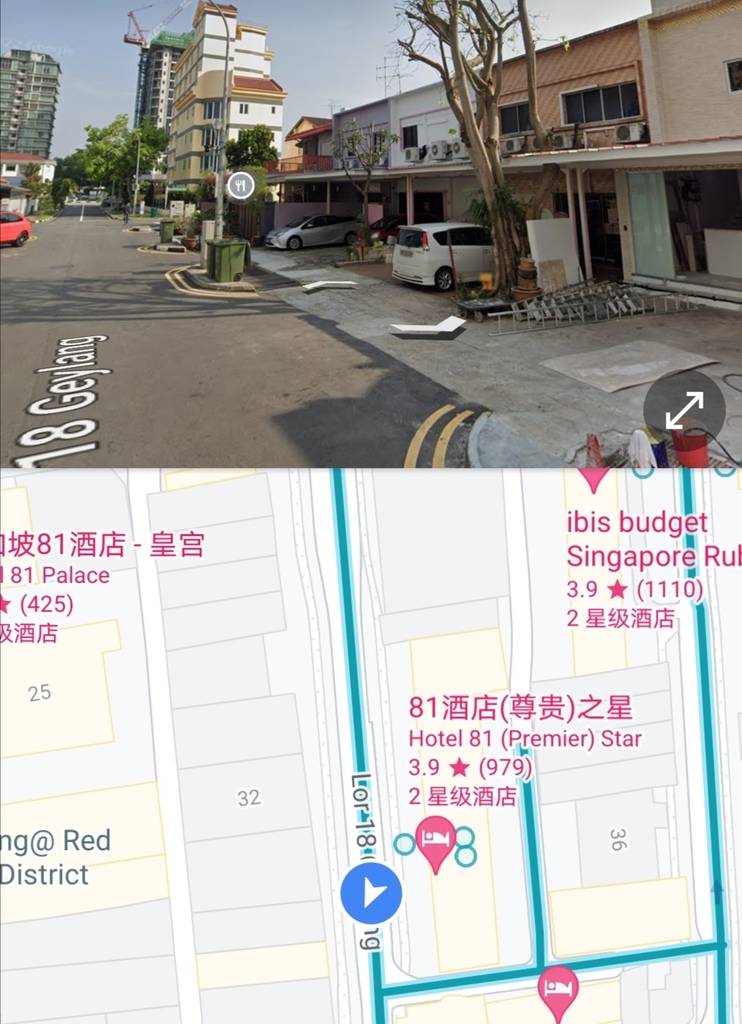
Task: Open the hotel pin on the lower street
Action: 557,987
